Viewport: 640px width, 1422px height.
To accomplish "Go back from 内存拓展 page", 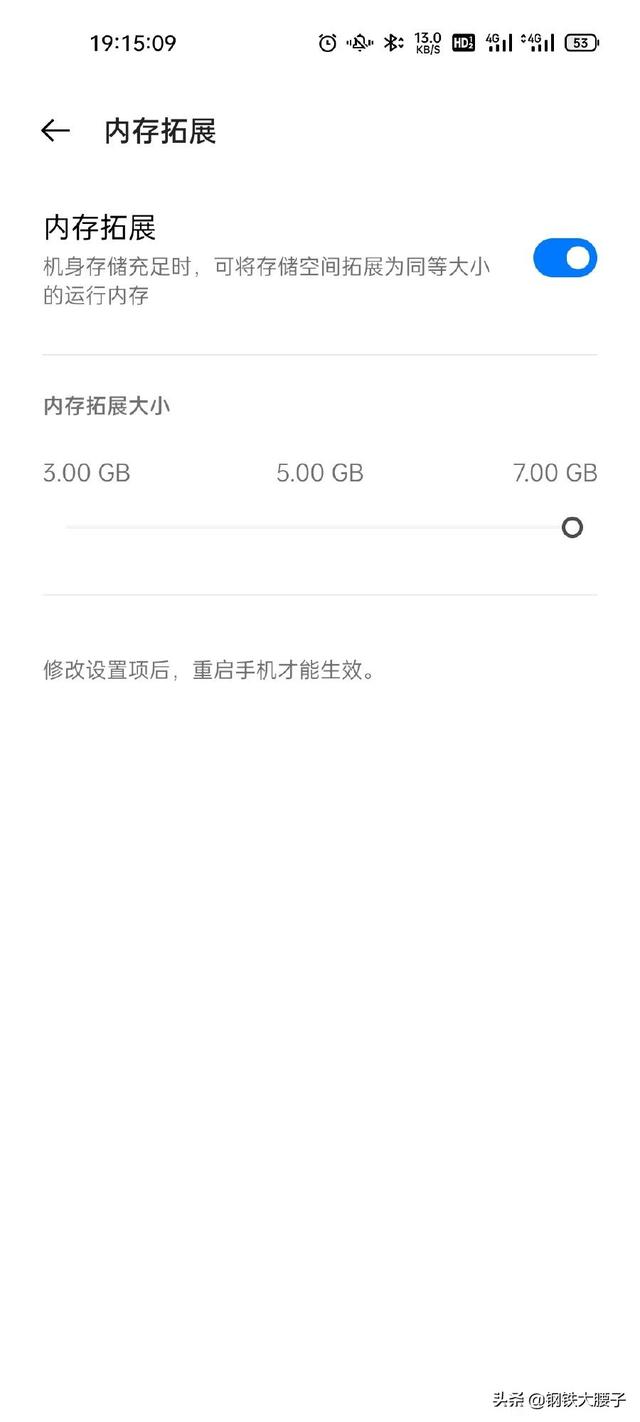I will (55, 131).
